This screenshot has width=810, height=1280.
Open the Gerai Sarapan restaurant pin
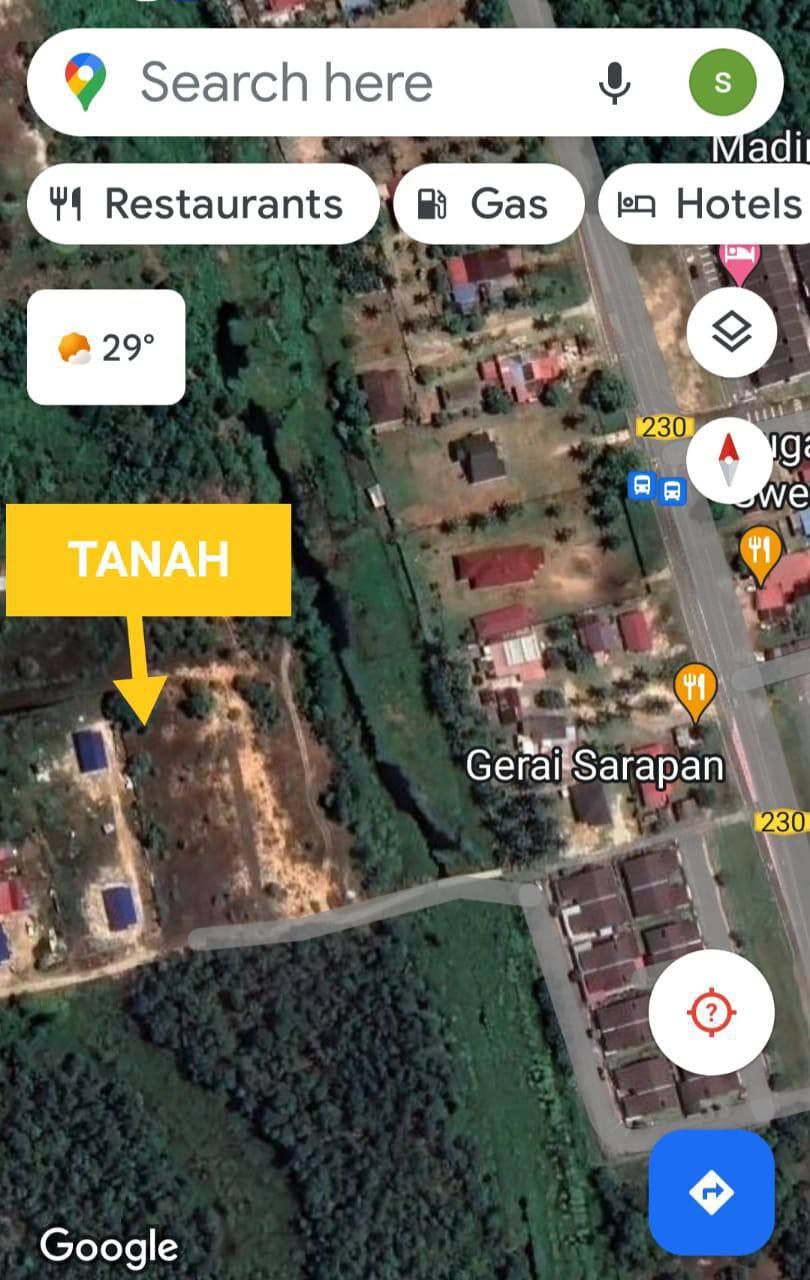[x=695, y=688]
